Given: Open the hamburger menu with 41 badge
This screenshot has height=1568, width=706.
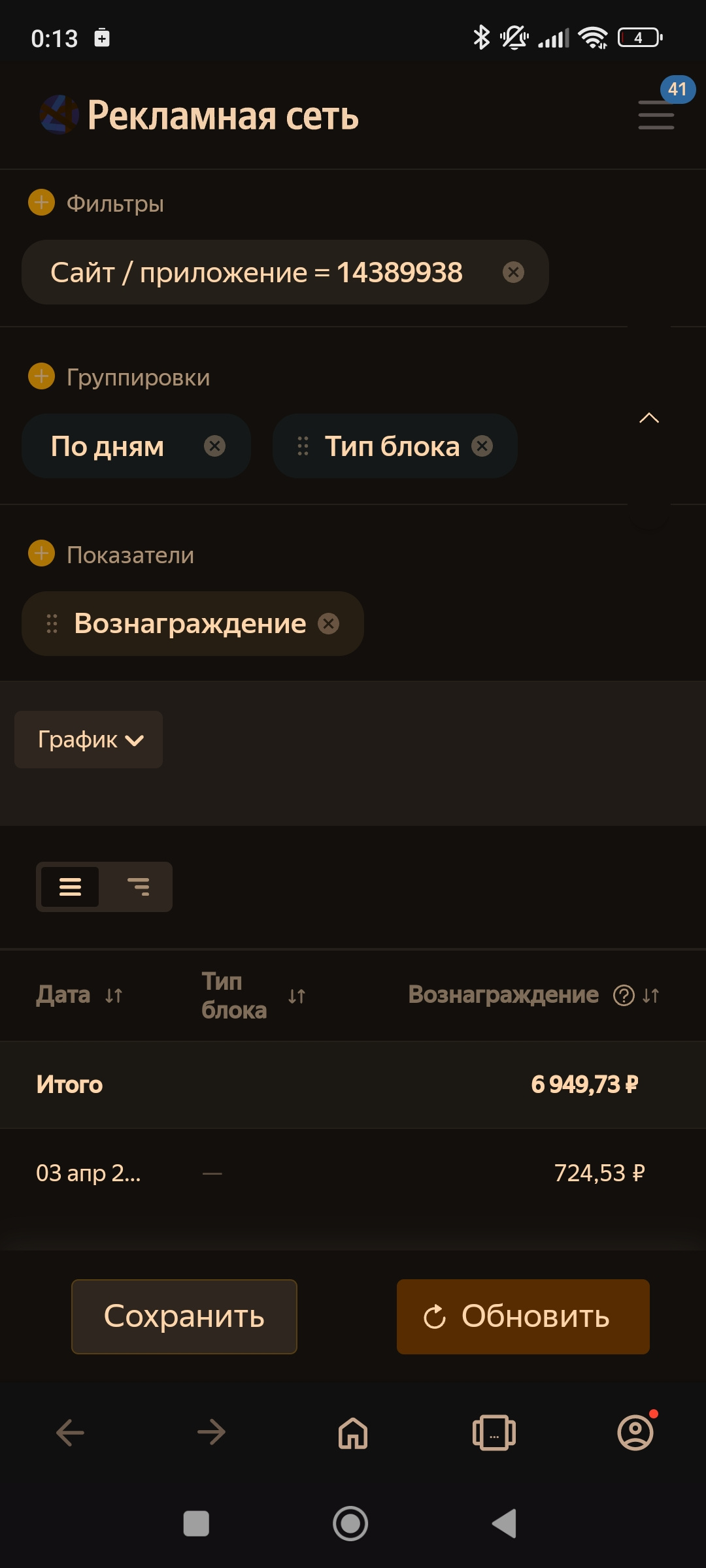Looking at the screenshot, I should (x=656, y=114).
